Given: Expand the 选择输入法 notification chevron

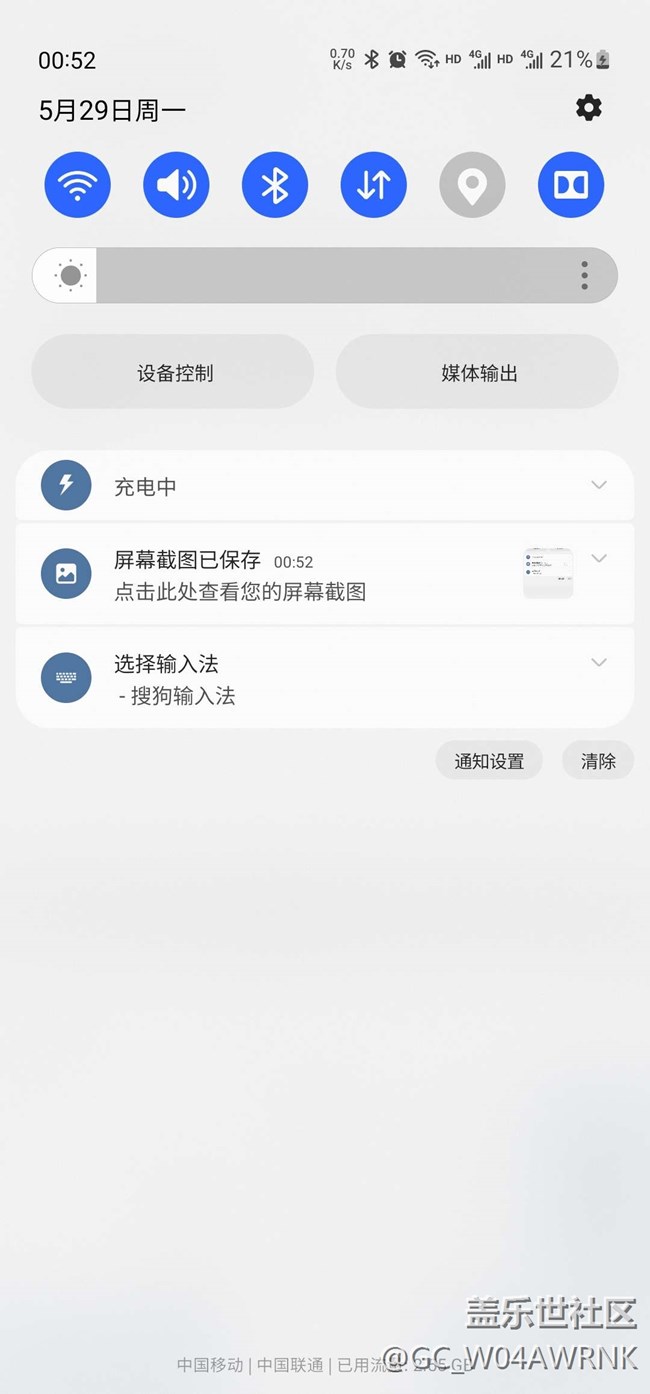Looking at the screenshot, I should [599, 662].
